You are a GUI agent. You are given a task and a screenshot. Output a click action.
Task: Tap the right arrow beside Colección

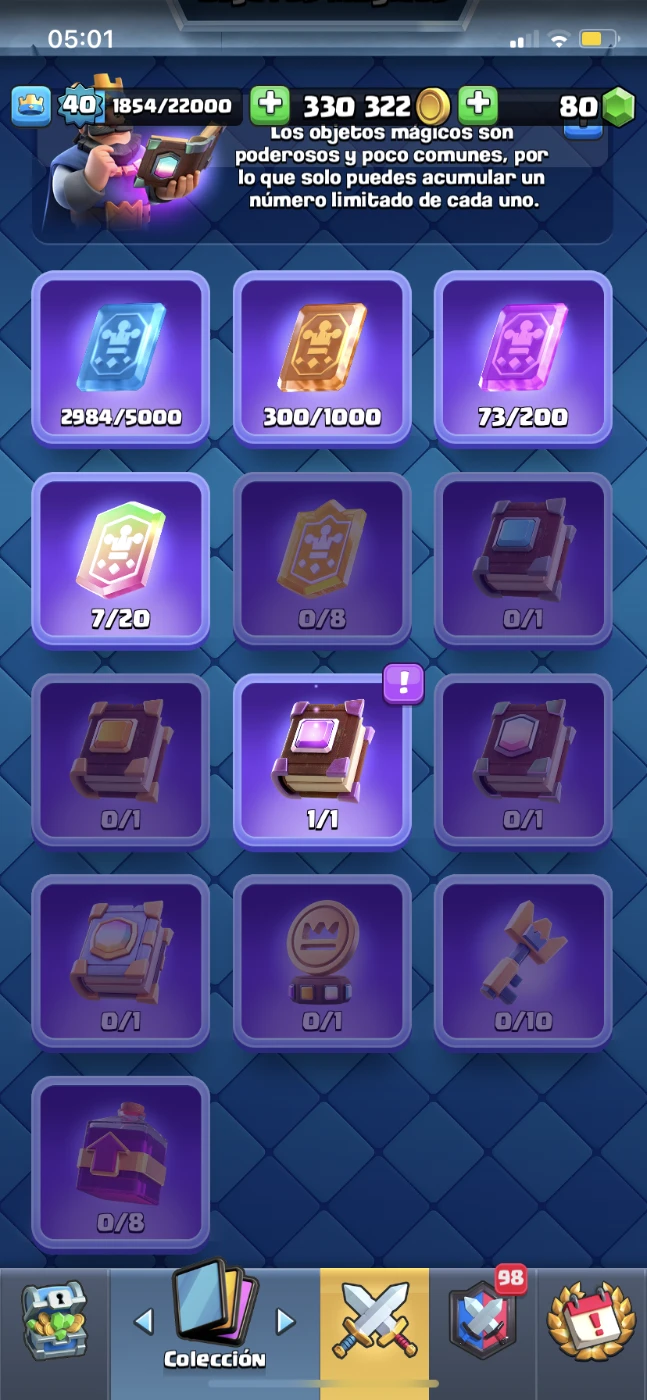(286, 1322)
